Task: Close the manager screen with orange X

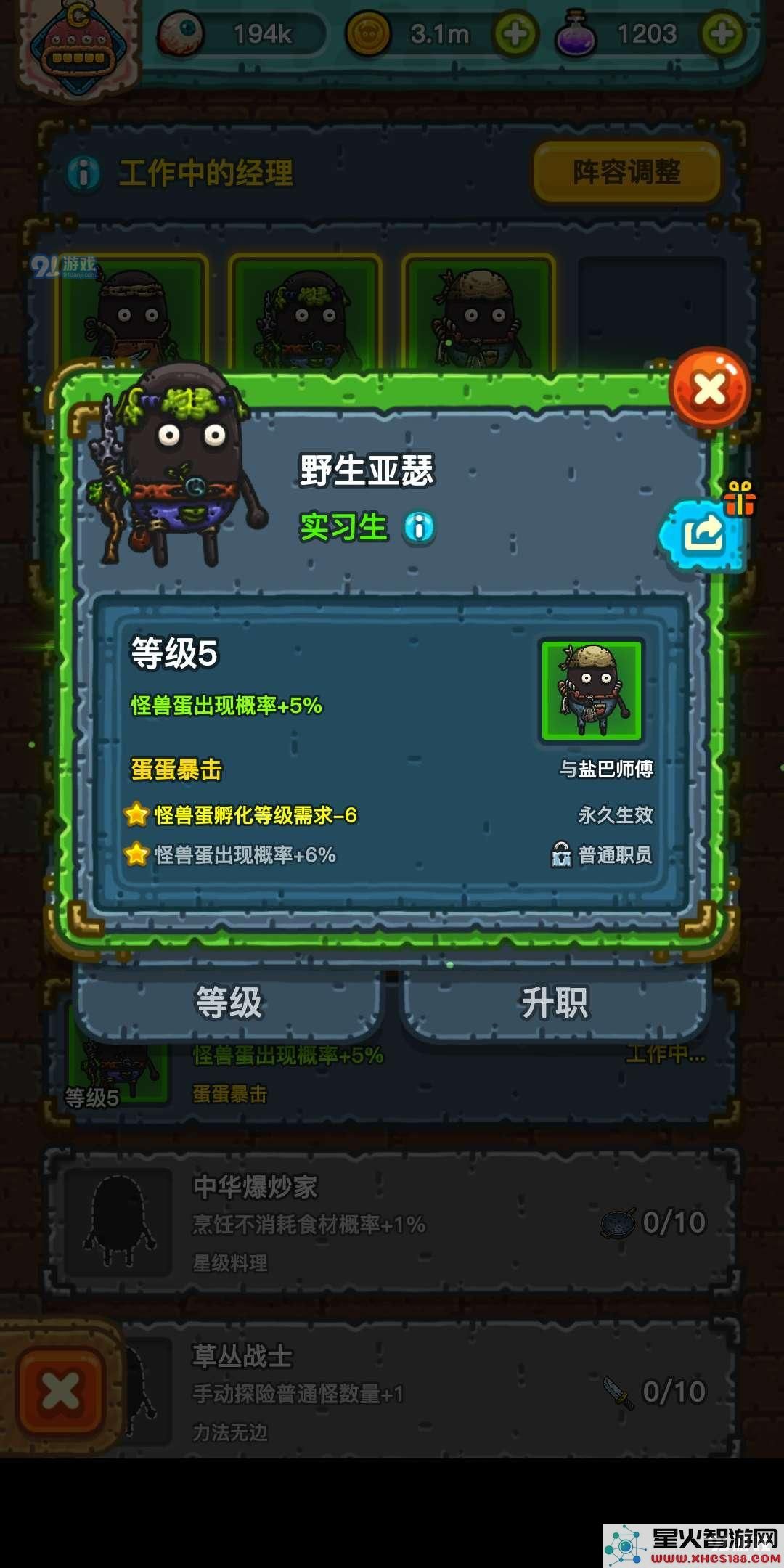Action: click(61, 1391)
